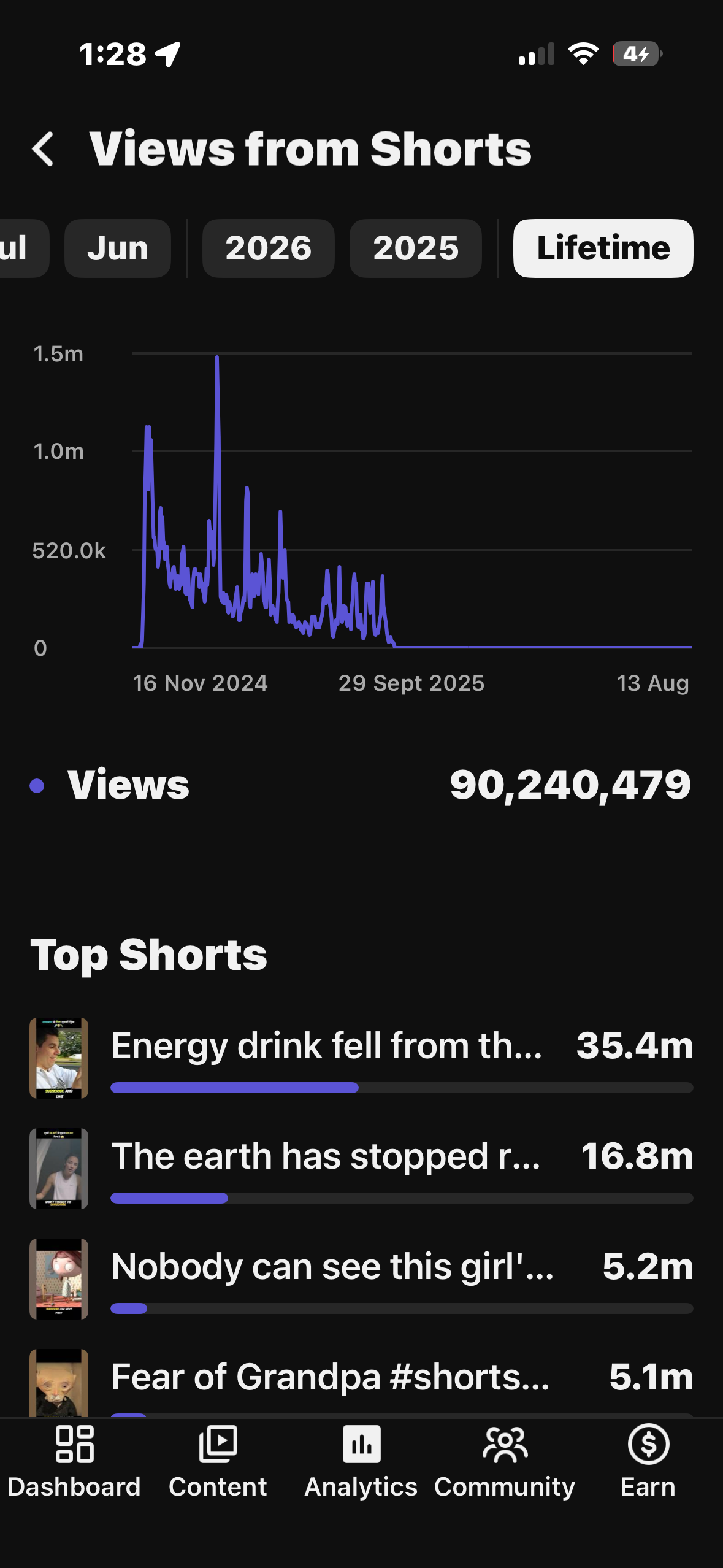This screenshot has width=723, height=1568.
Task: Switch to the Community tab
Action: pos(505,1462)
